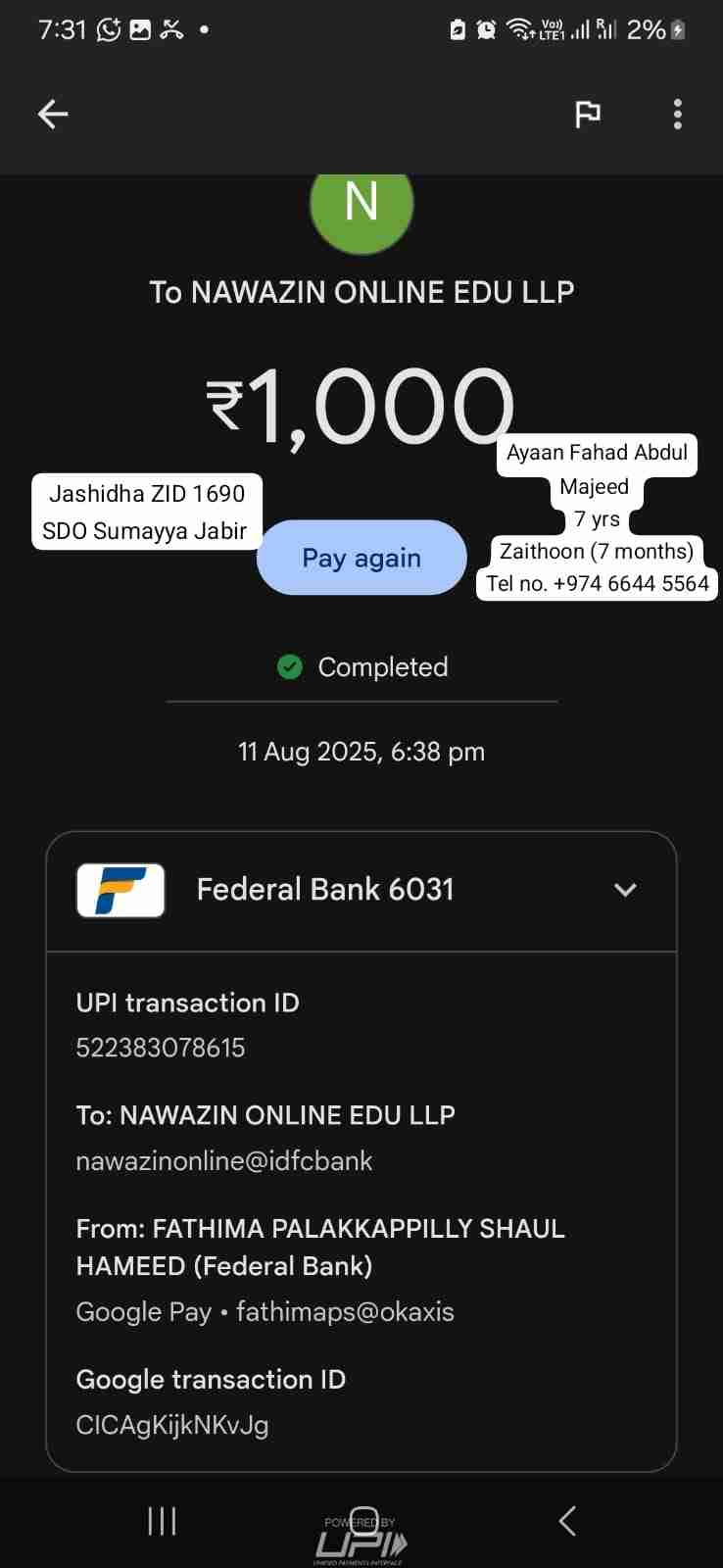Tap the system back button
The width and height of the screenshot is (723, 1568).
point(566,1521)
